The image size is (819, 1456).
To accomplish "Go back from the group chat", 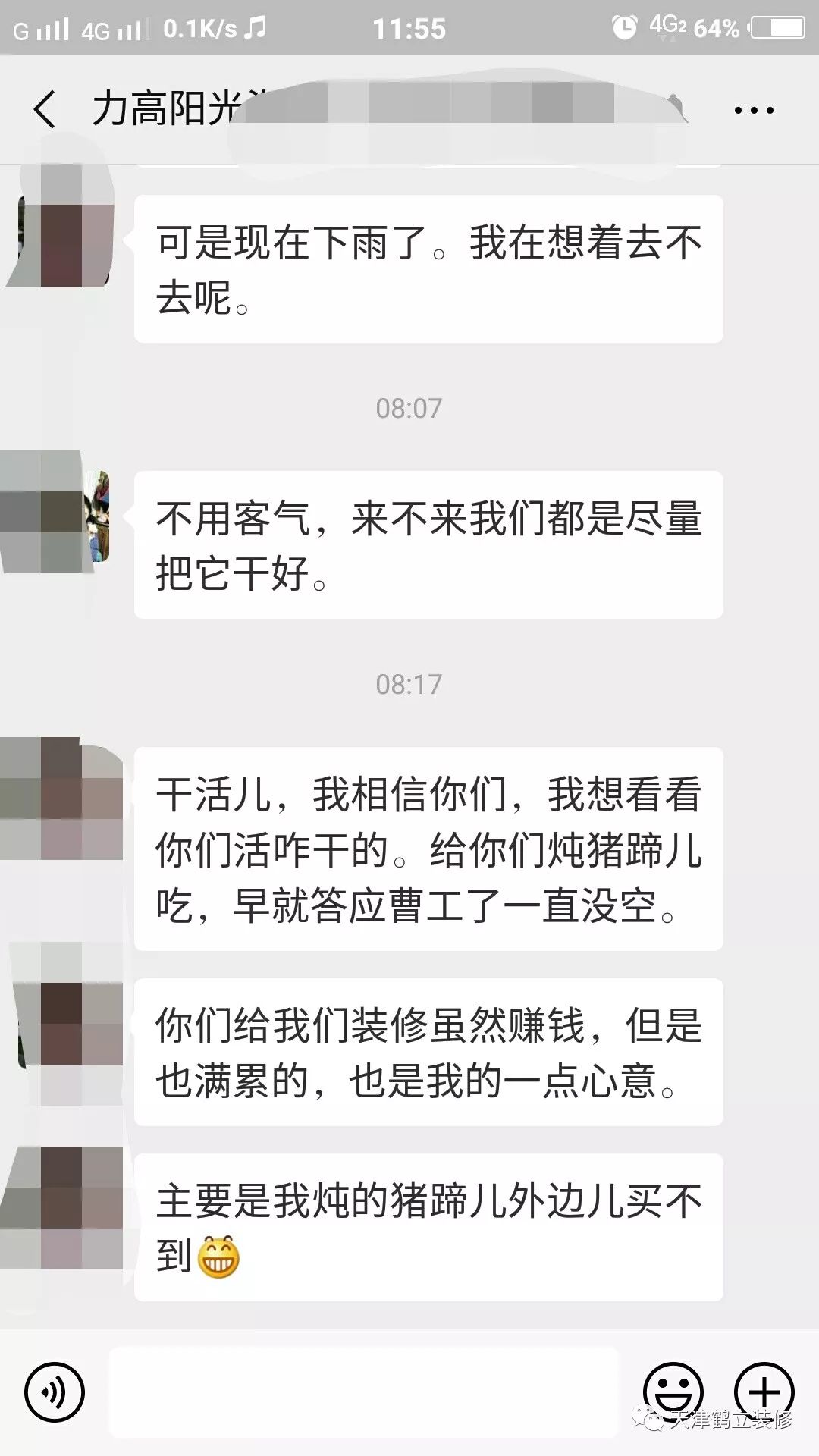I will click(x=45, y=109).
